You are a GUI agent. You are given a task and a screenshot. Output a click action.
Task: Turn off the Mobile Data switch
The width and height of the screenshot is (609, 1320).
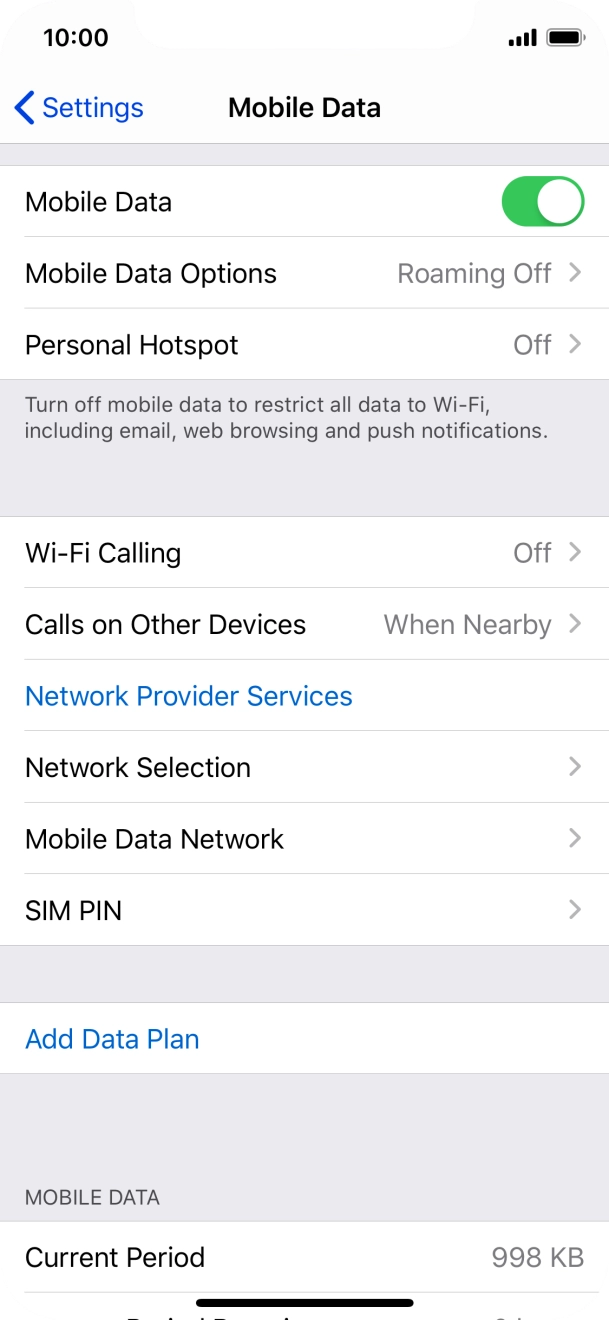tap(542, 202)
